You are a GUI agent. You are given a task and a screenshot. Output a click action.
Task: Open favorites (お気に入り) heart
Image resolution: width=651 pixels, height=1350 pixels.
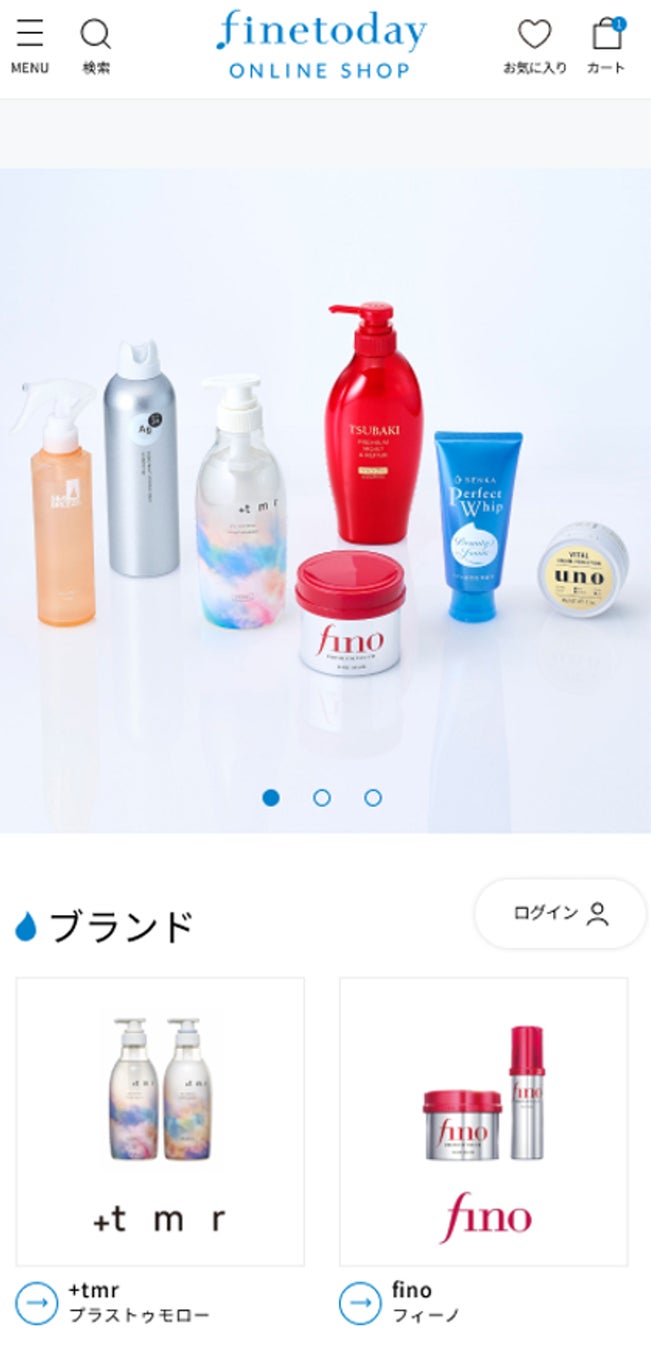coord(534,45)
